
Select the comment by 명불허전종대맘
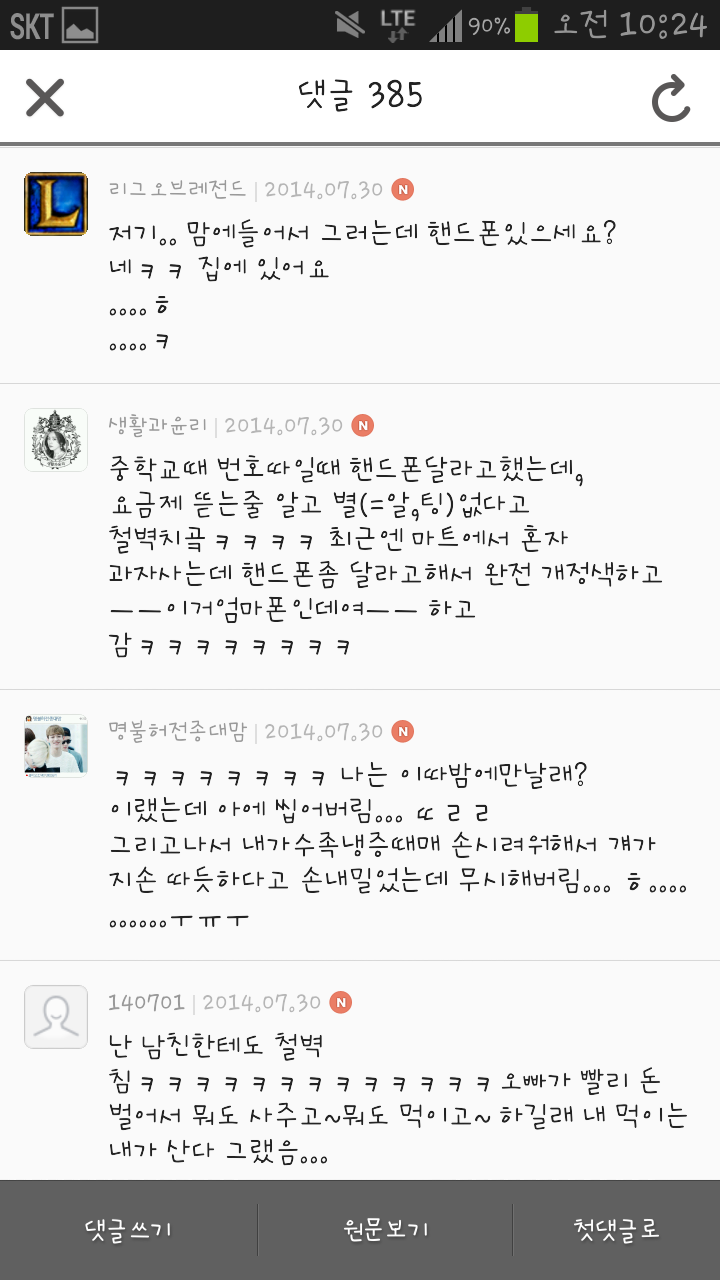tap(360, 826)
